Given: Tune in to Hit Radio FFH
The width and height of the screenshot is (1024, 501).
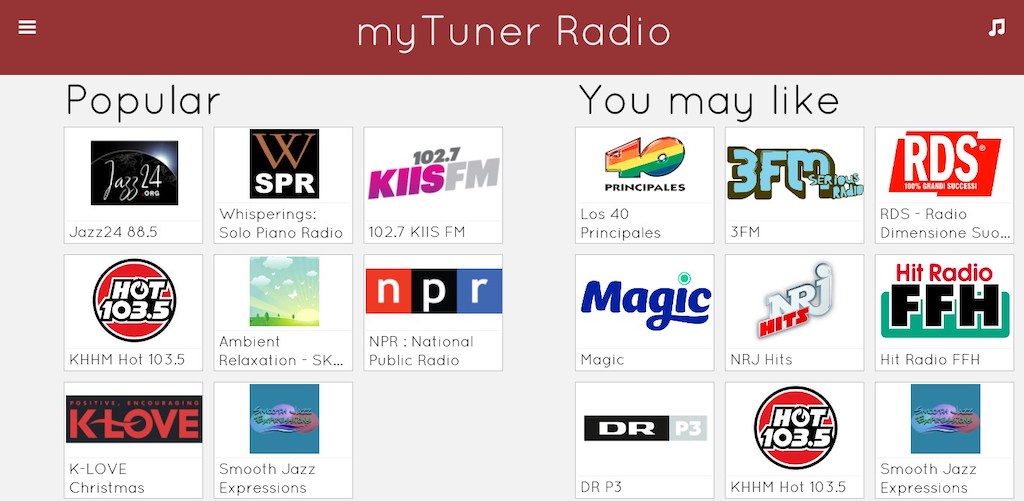Looking at the screenshot, I should [x=944, y=312].
